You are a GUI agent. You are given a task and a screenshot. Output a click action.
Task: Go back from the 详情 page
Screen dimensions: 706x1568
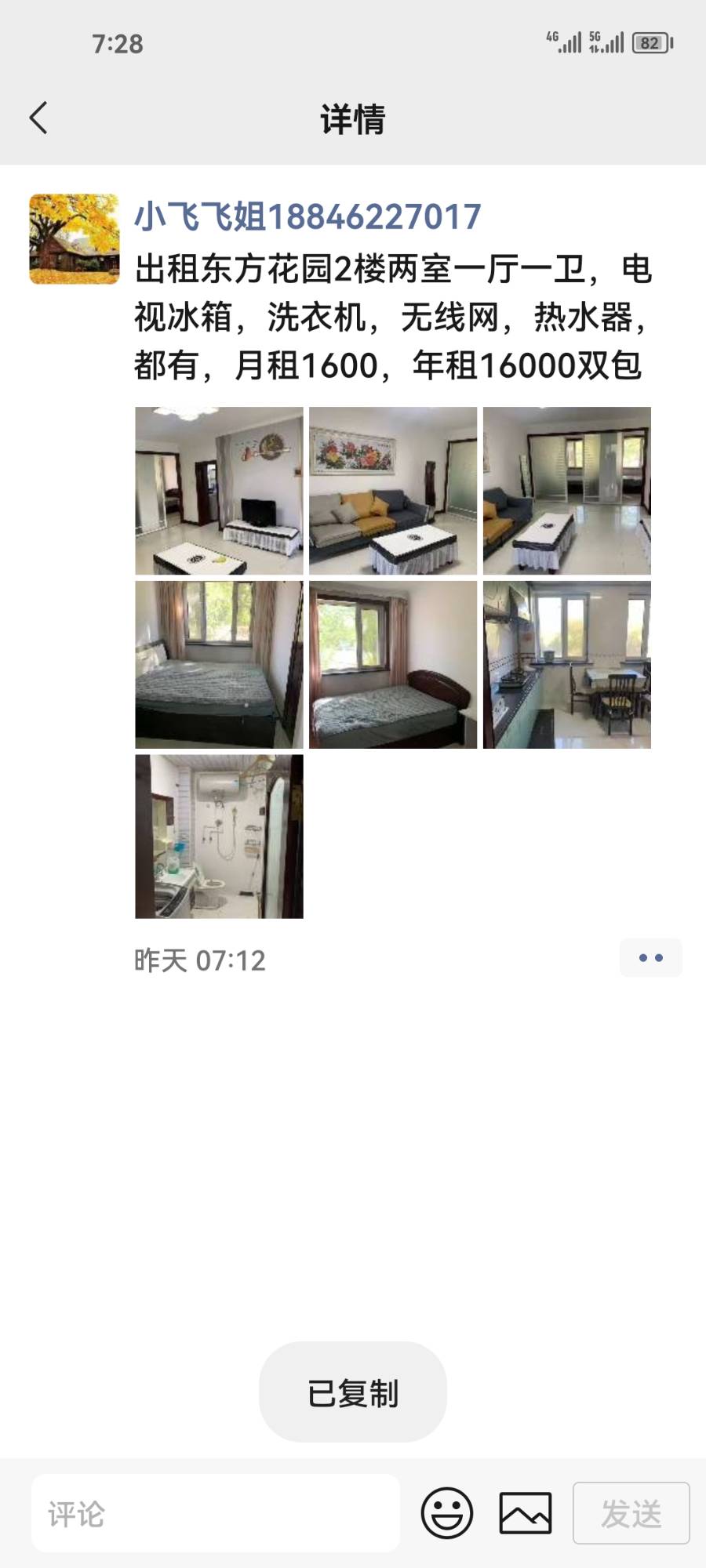coord(38,118)
